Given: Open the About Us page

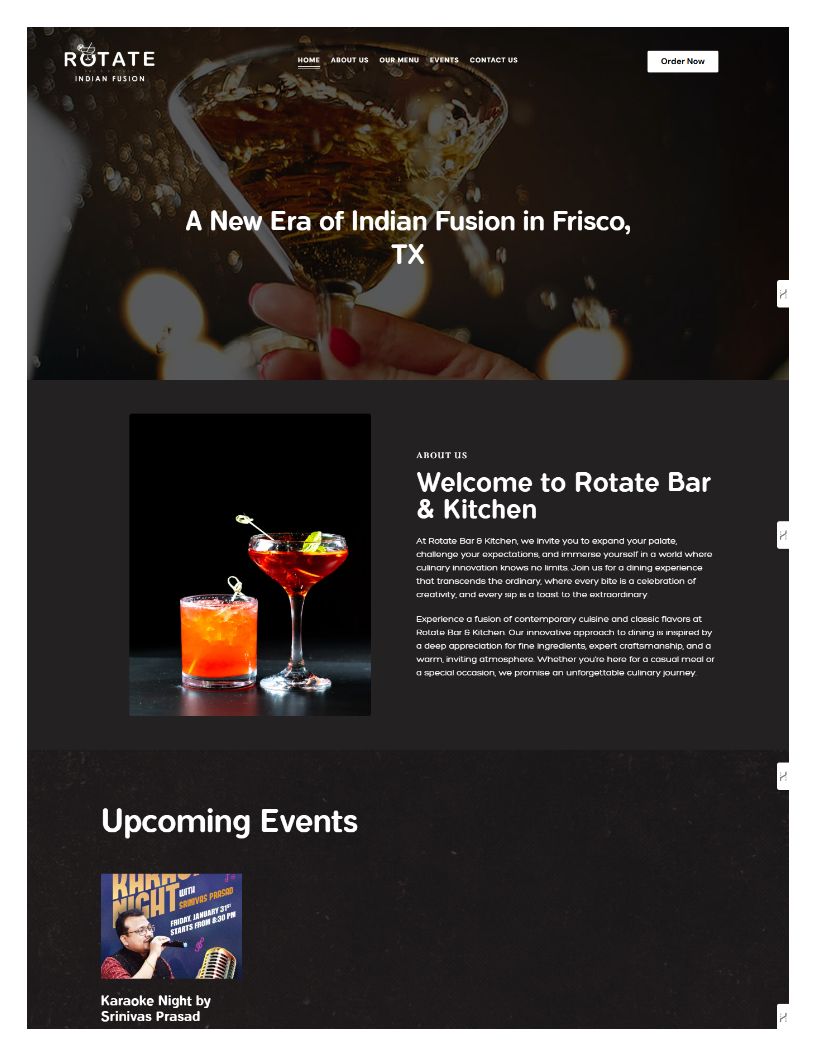Looking at the screenshot, I should coord(349,60).
